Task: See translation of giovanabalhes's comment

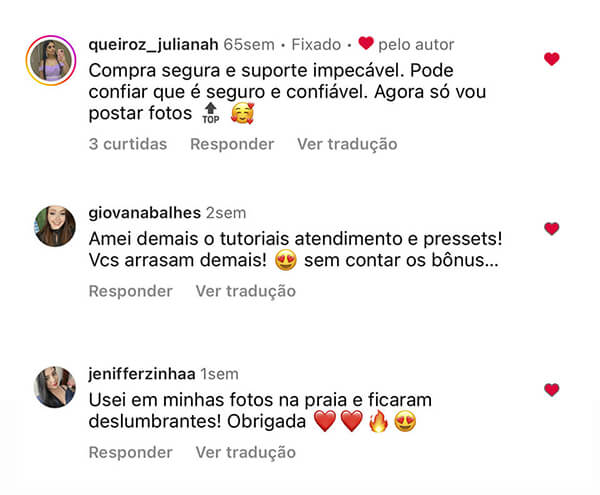Action: point(246,291)
